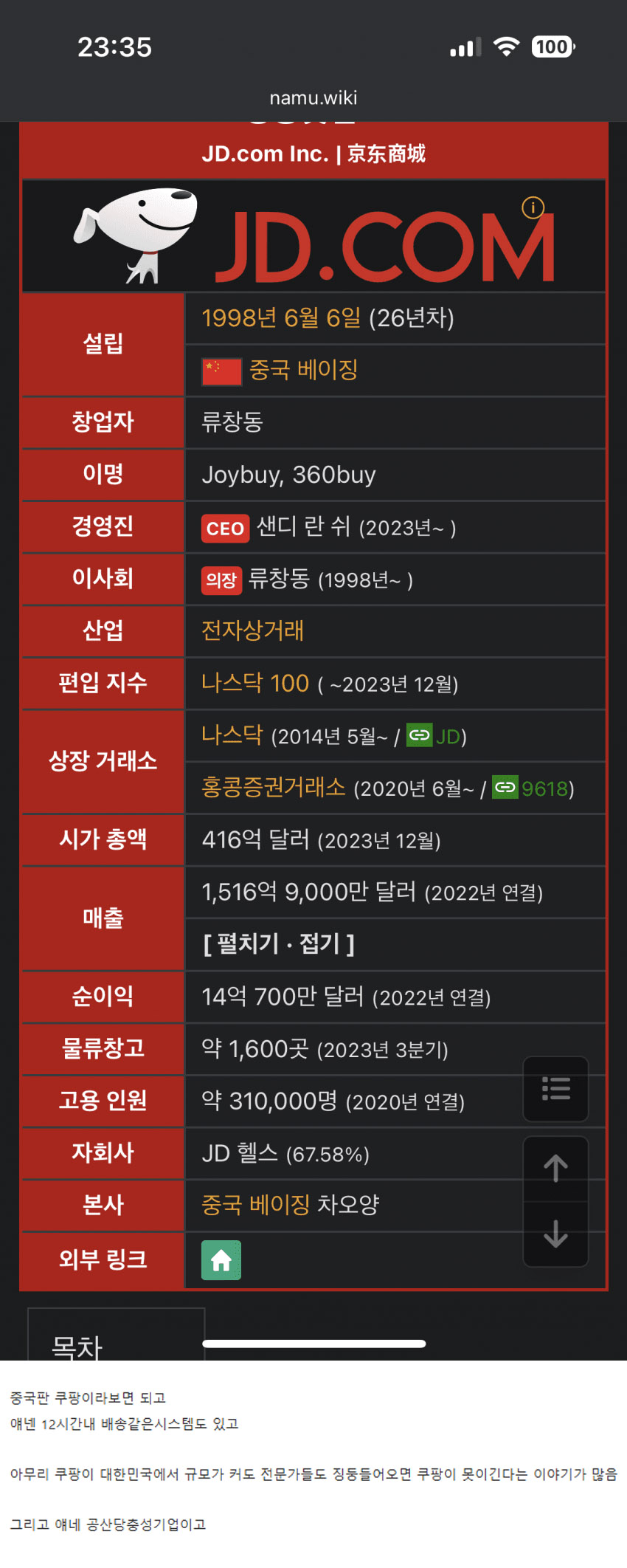627x1568 pixels.
Task: Open the 베이징 link in the 설립 row
Action: click(327, 370)
